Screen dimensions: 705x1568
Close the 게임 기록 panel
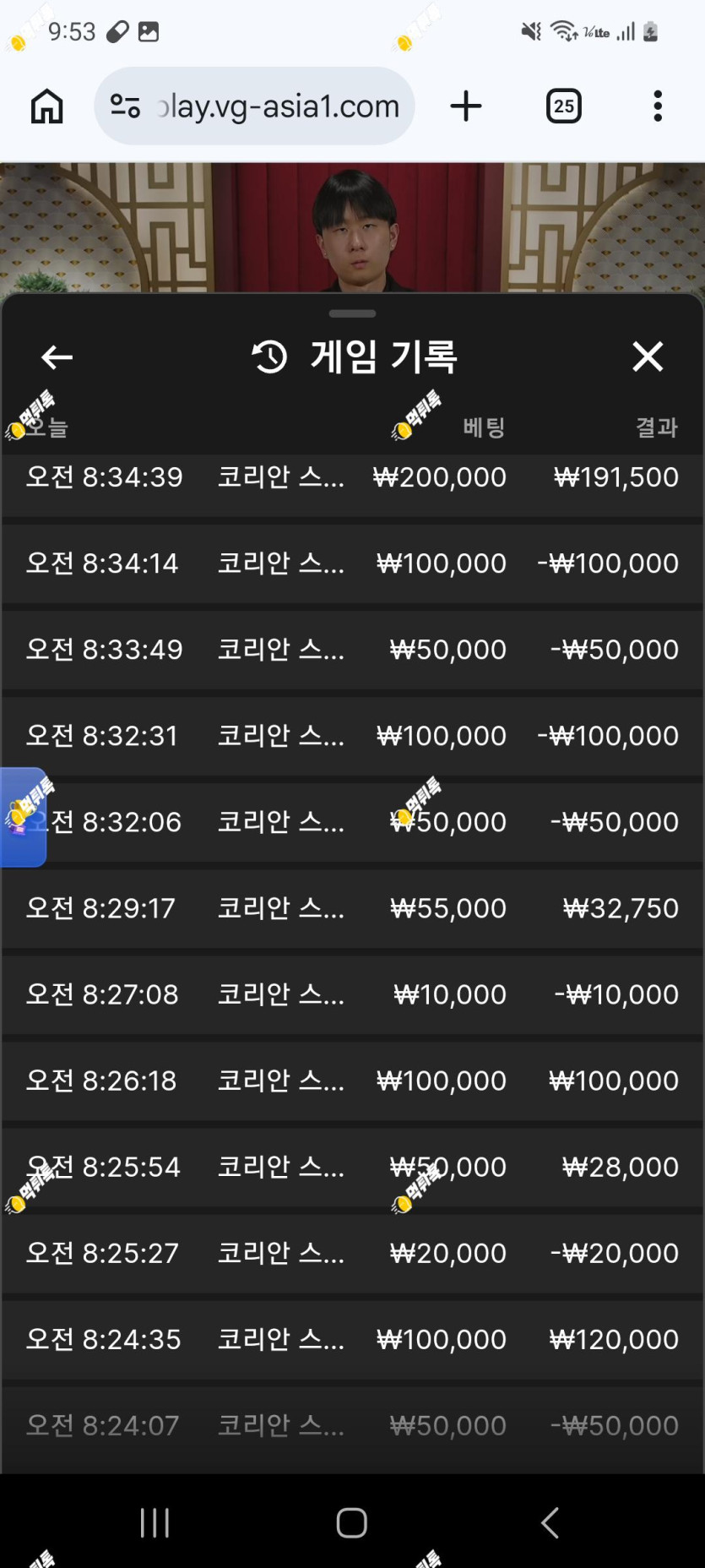(x=648, y=357)
